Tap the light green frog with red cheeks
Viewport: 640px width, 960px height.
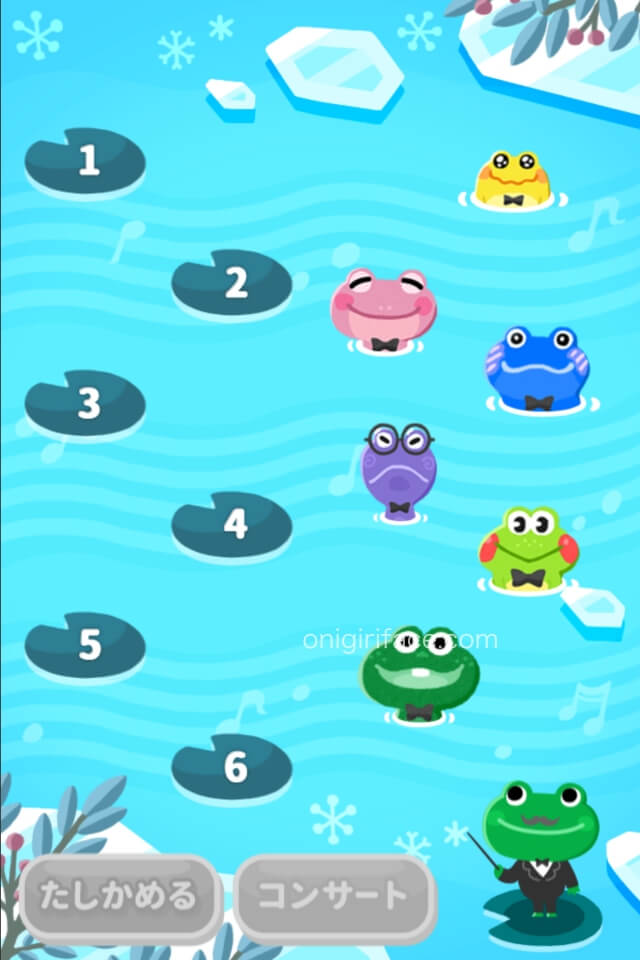[x=528, y=550]
